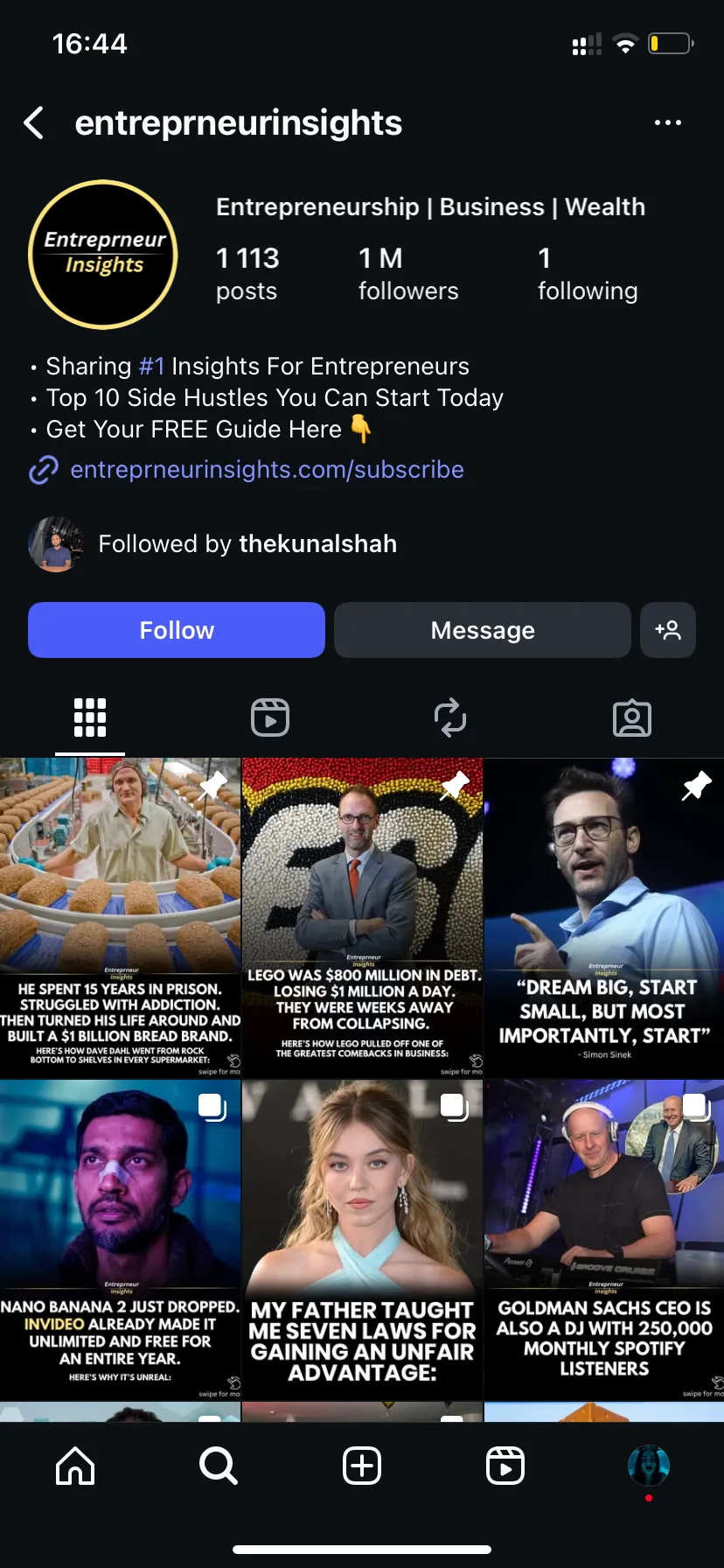Open my own profile tab
This screenshot has height=1568, width=724.
(649, 1466)
